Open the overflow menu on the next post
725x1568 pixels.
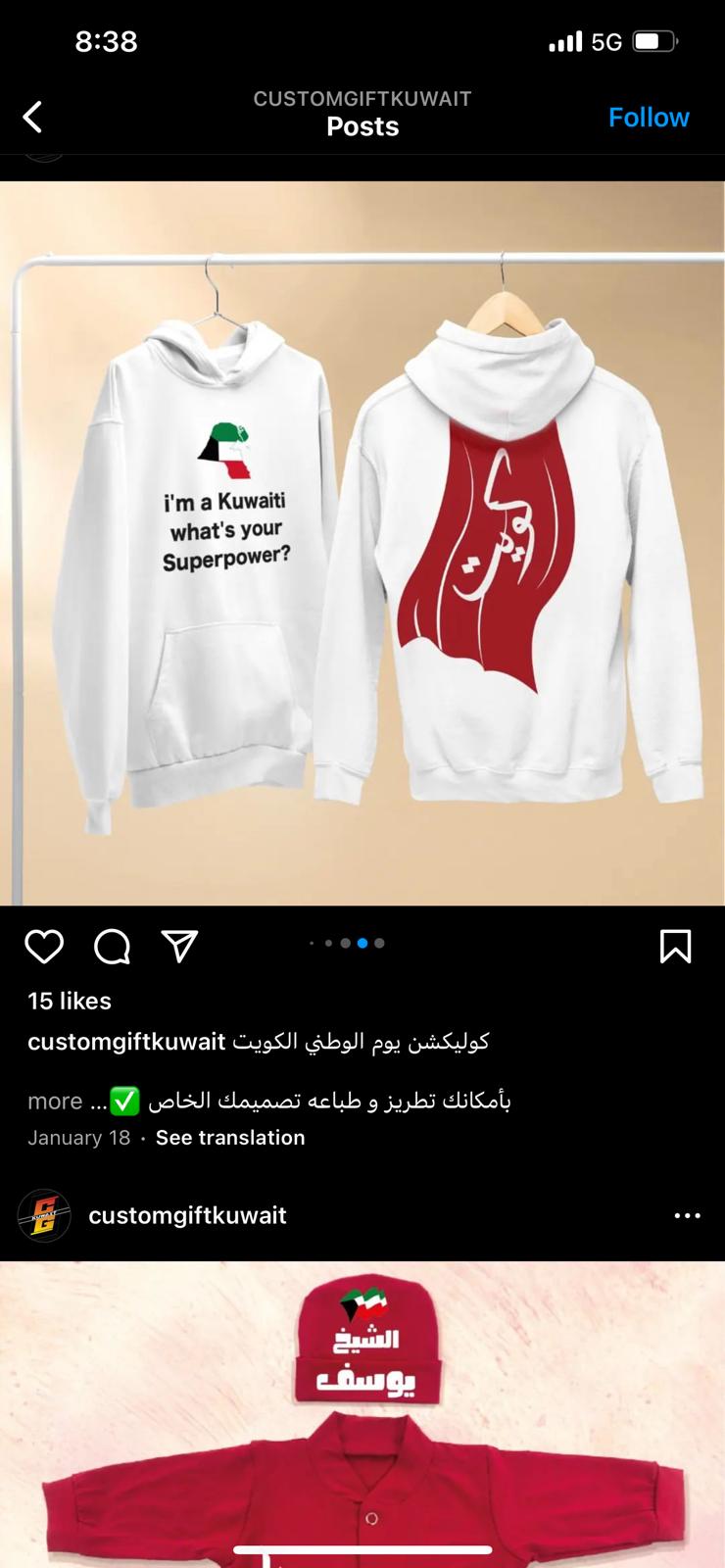[688, 1215]
